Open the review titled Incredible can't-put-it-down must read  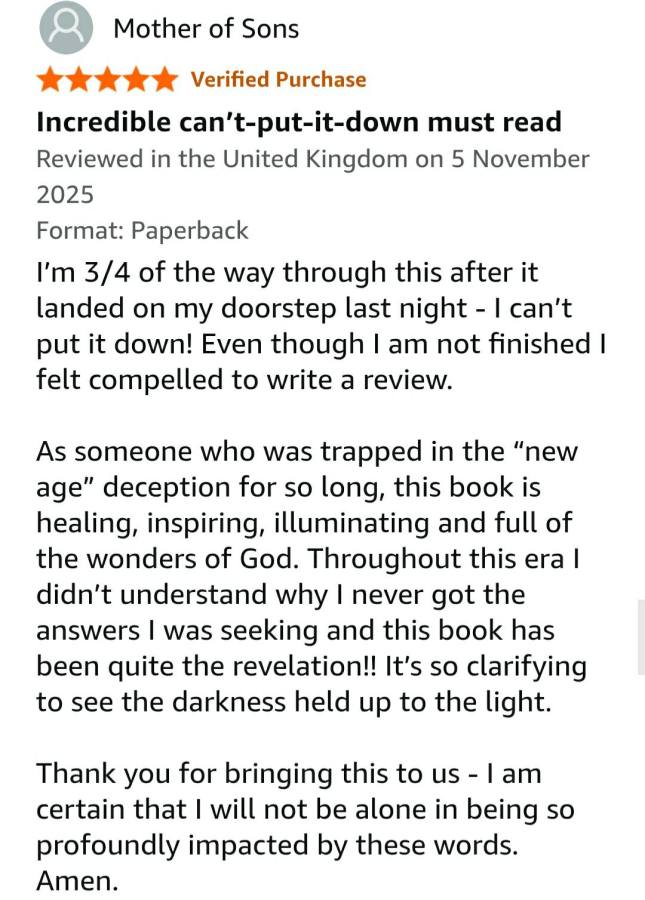coord(298,122)
